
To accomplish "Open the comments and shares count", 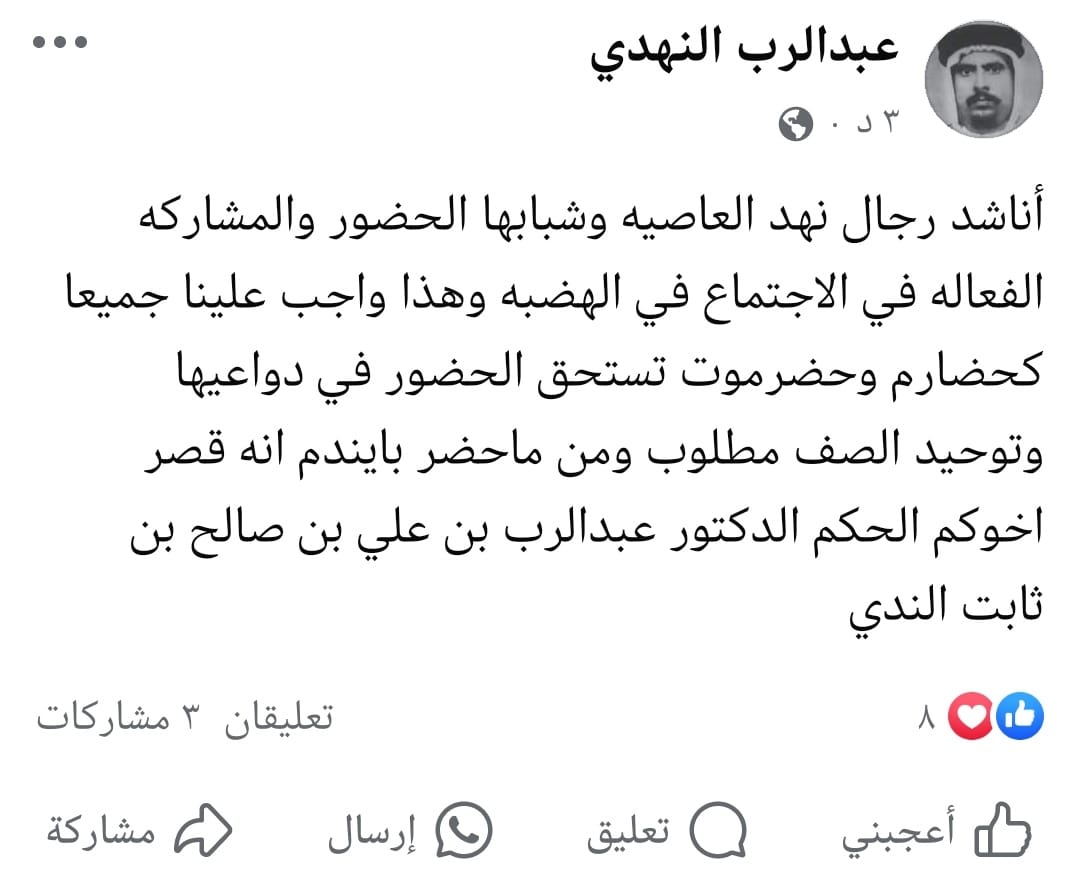I will [x=184, y=716].
